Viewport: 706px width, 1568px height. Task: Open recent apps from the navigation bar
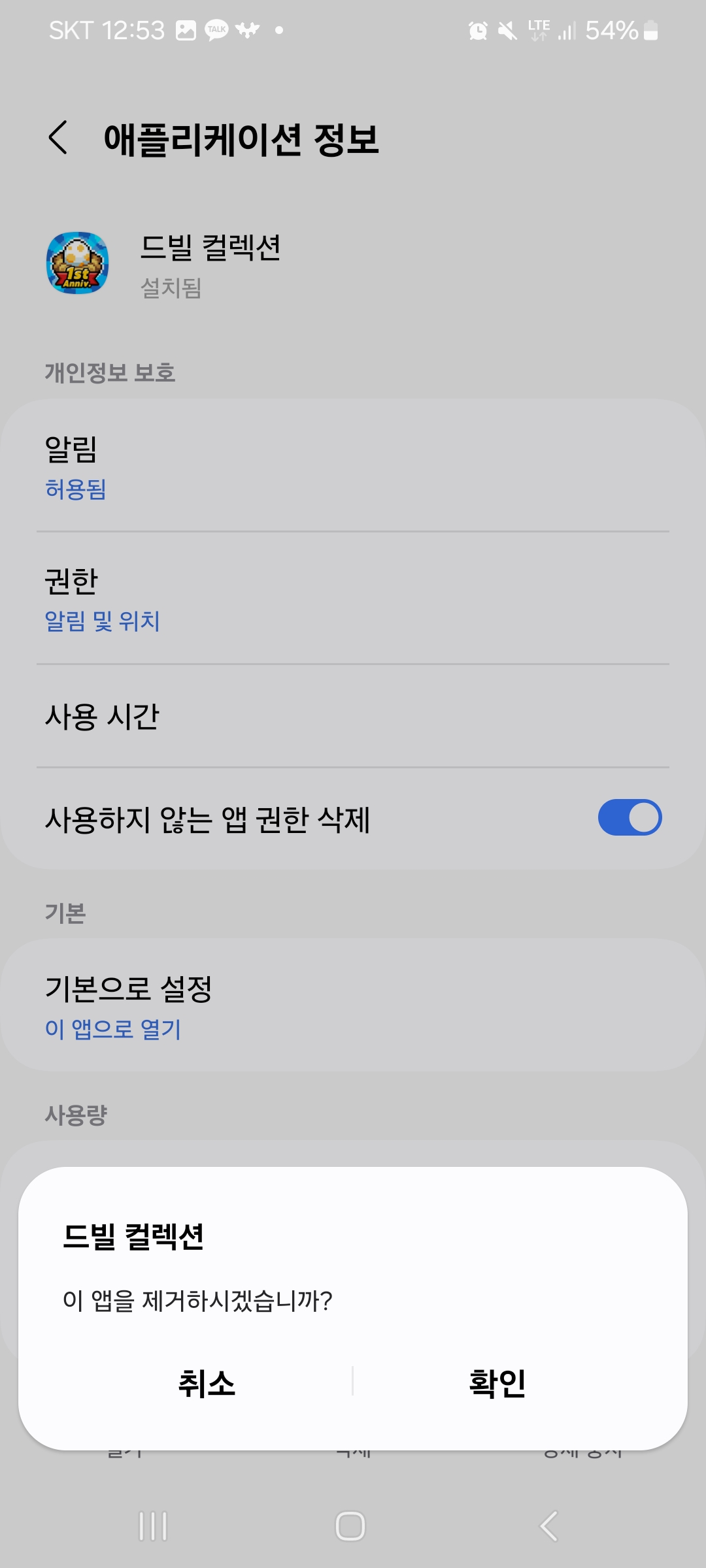(154, 1526)
